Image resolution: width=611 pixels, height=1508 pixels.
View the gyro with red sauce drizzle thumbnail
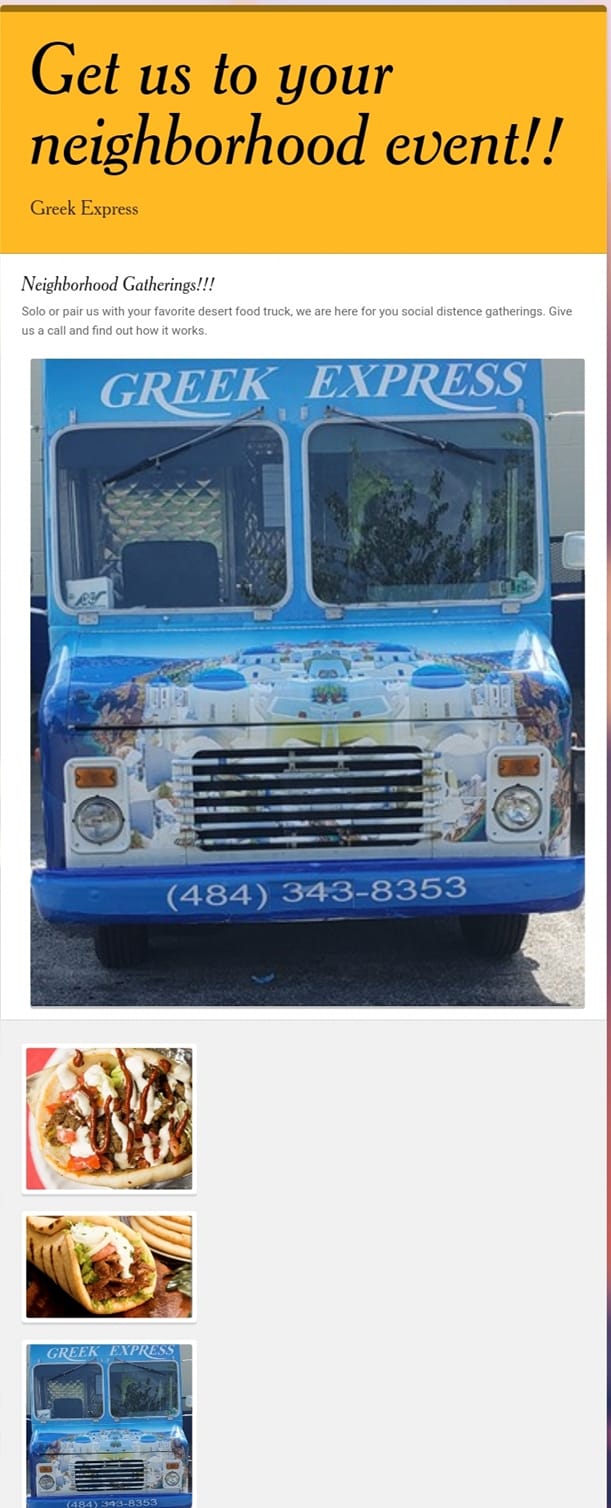tap(109, 1118)
